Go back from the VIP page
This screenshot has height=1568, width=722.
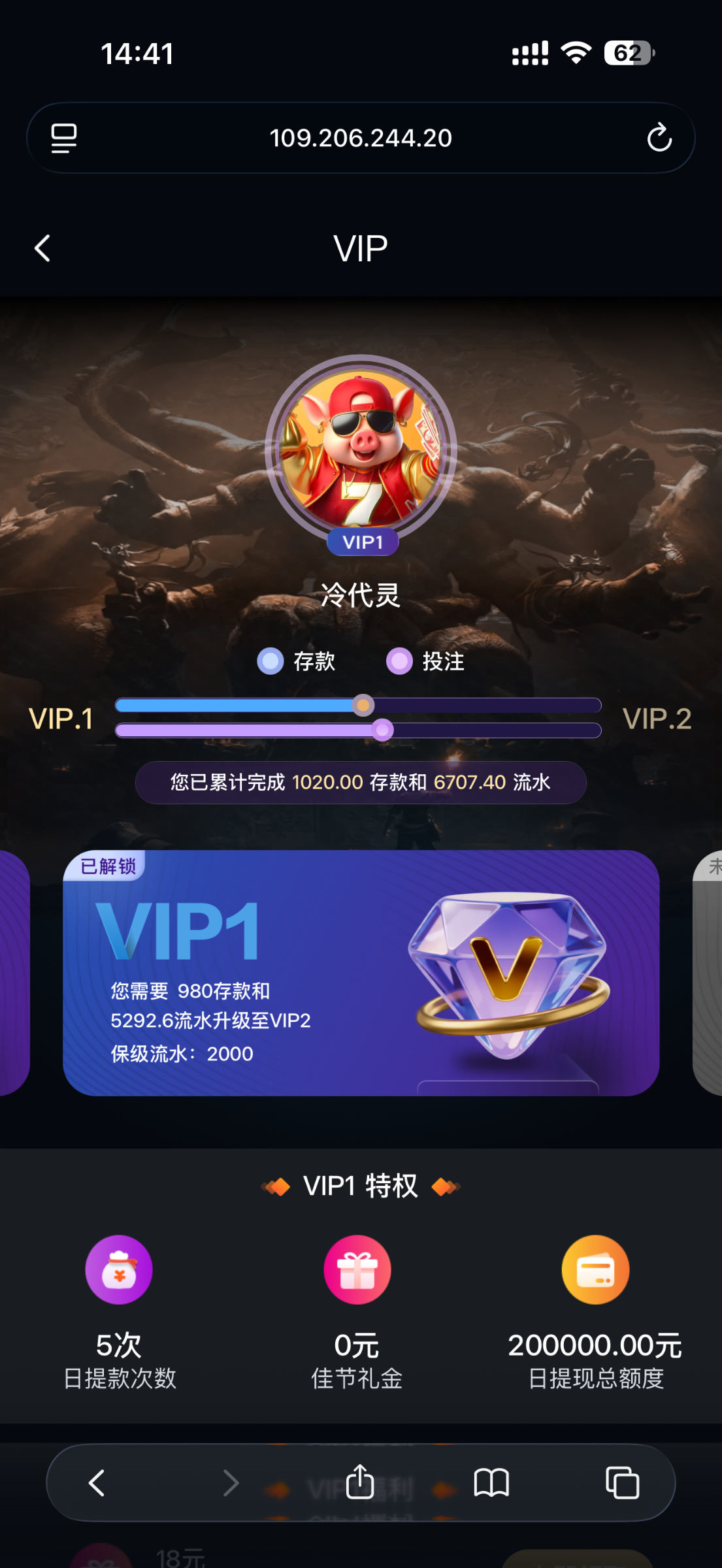[x=42, y=248]
